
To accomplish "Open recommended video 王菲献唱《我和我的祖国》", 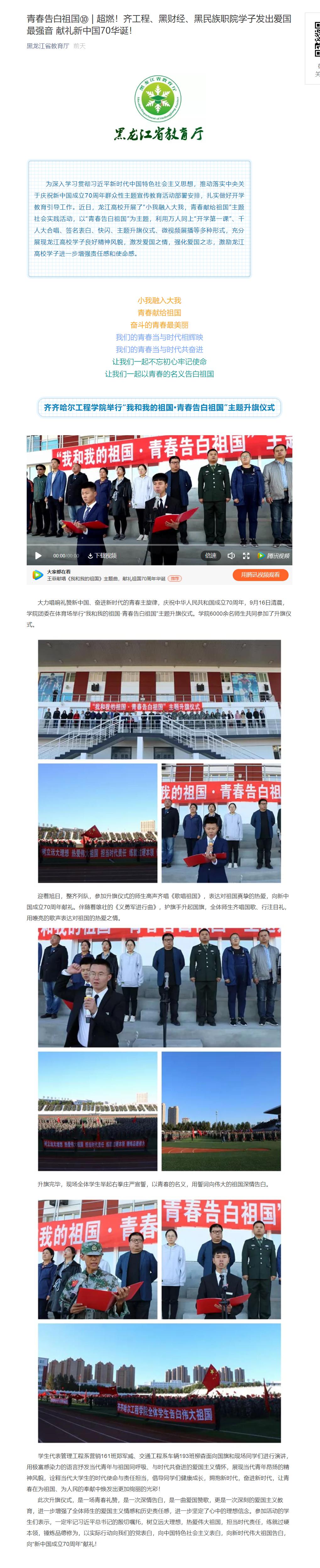I will [x=106, y=579].
